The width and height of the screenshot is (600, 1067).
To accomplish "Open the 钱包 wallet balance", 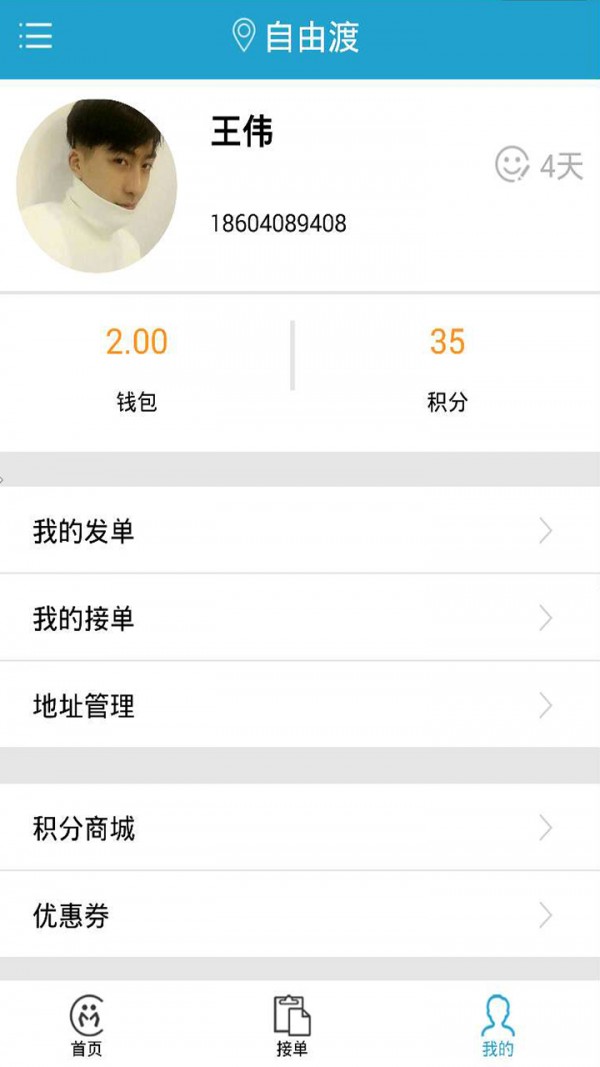I will point(137,368).
